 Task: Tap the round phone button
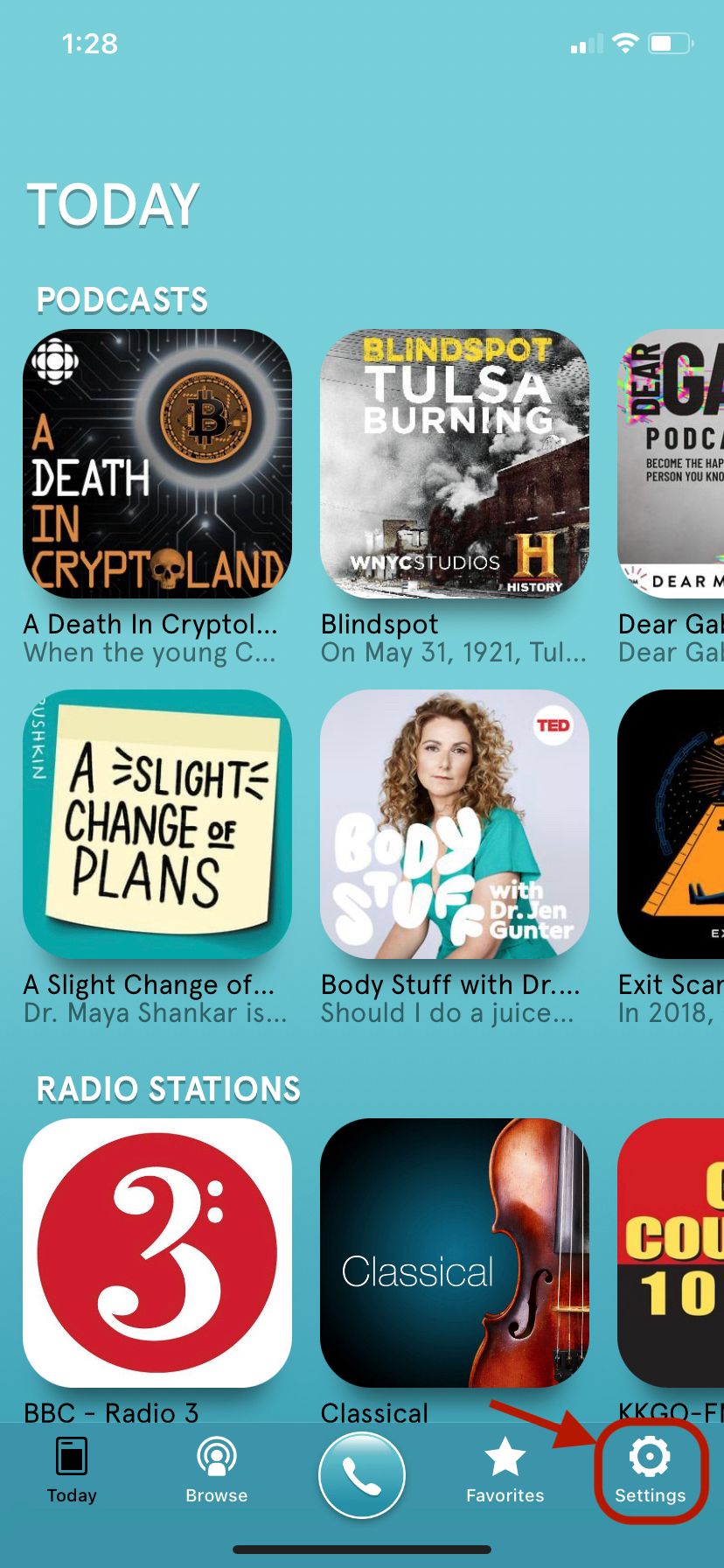362,1475
